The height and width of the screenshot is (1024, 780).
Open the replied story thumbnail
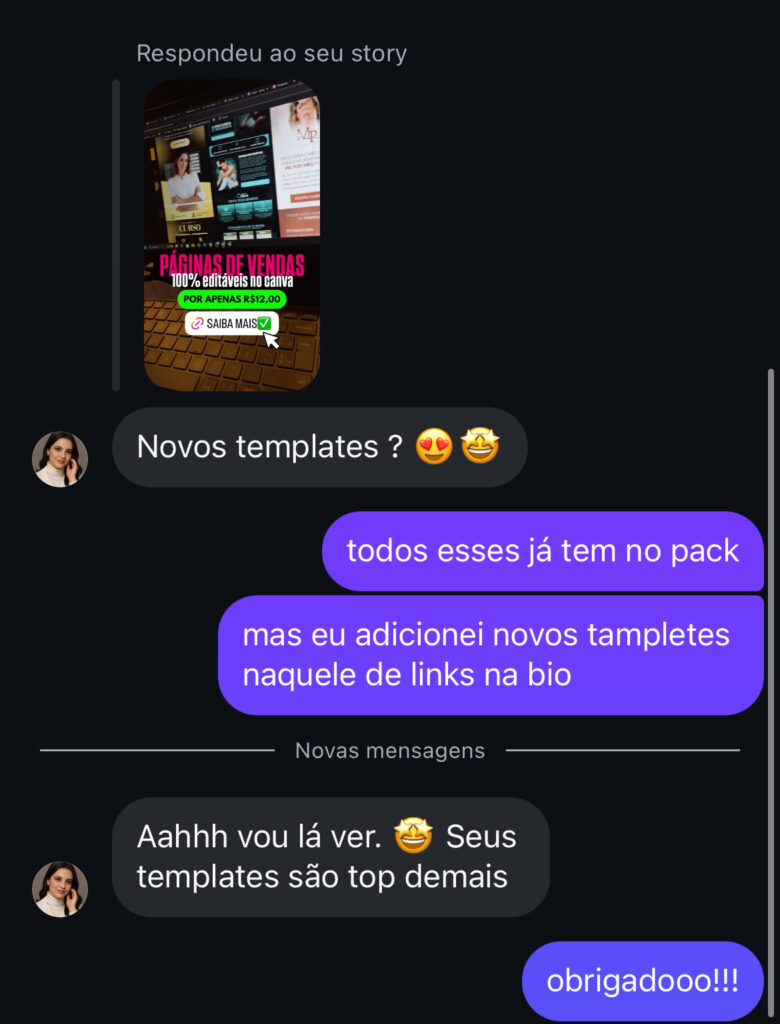(232, 235)
